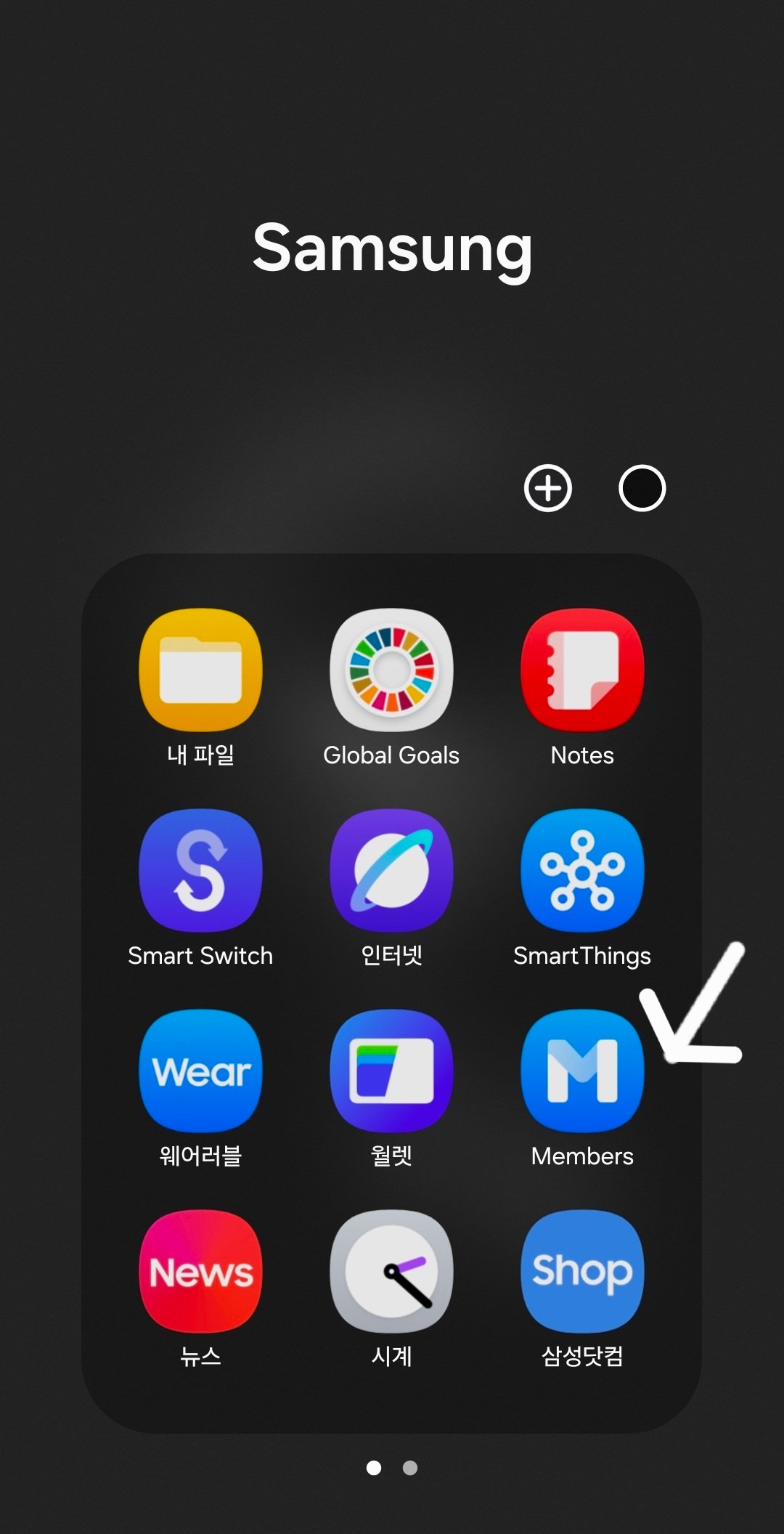Go to second folder page indicator
This screenshot has width=784, height=1534.
point(410,1468)
